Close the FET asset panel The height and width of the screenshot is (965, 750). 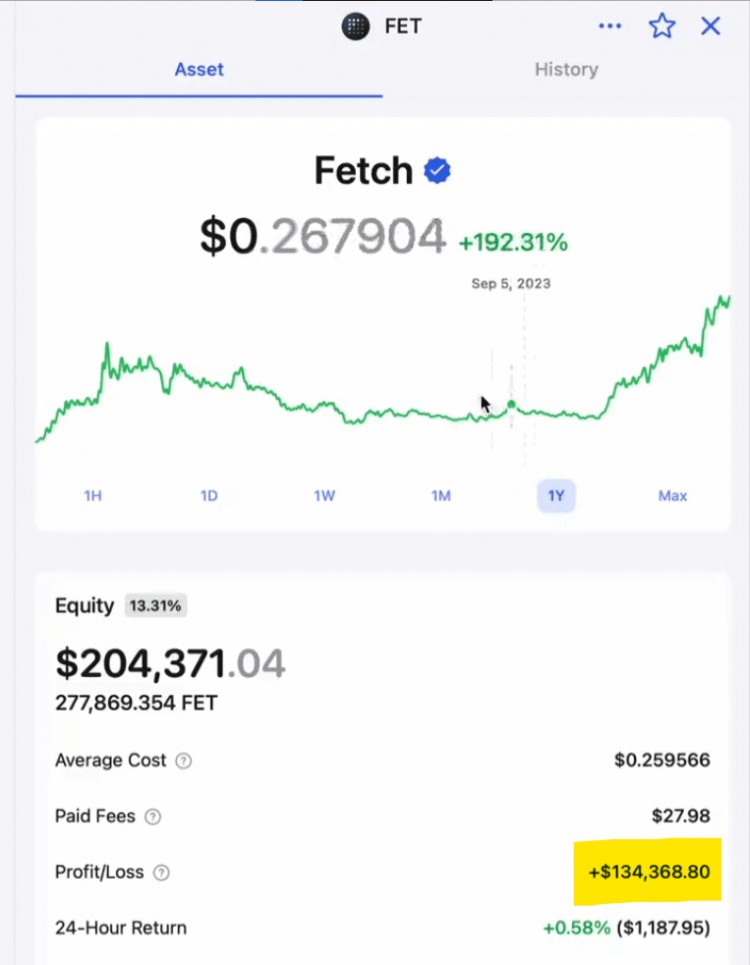(711, 26)
